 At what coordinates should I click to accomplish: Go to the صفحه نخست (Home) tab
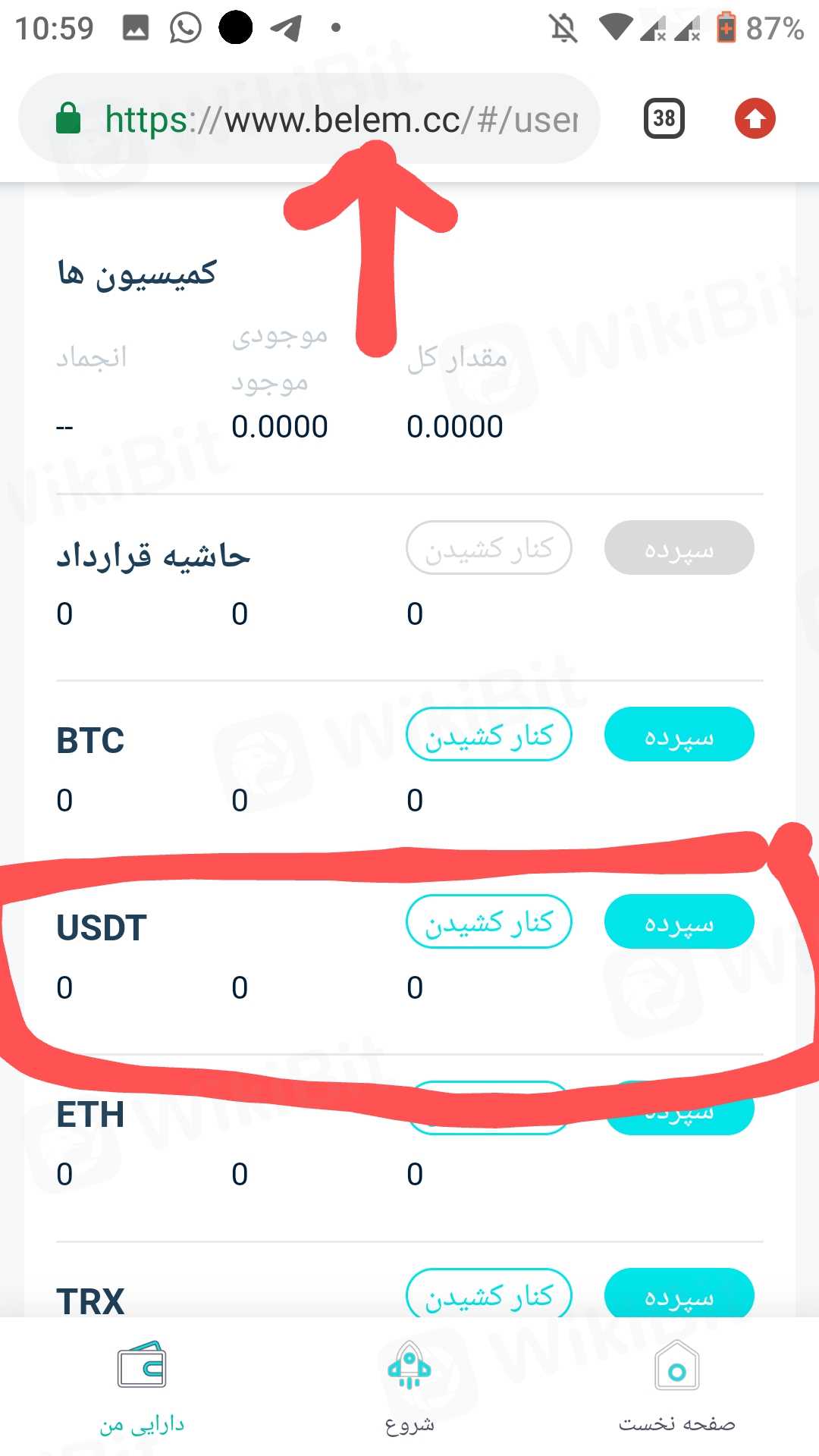coord(676,1388)
